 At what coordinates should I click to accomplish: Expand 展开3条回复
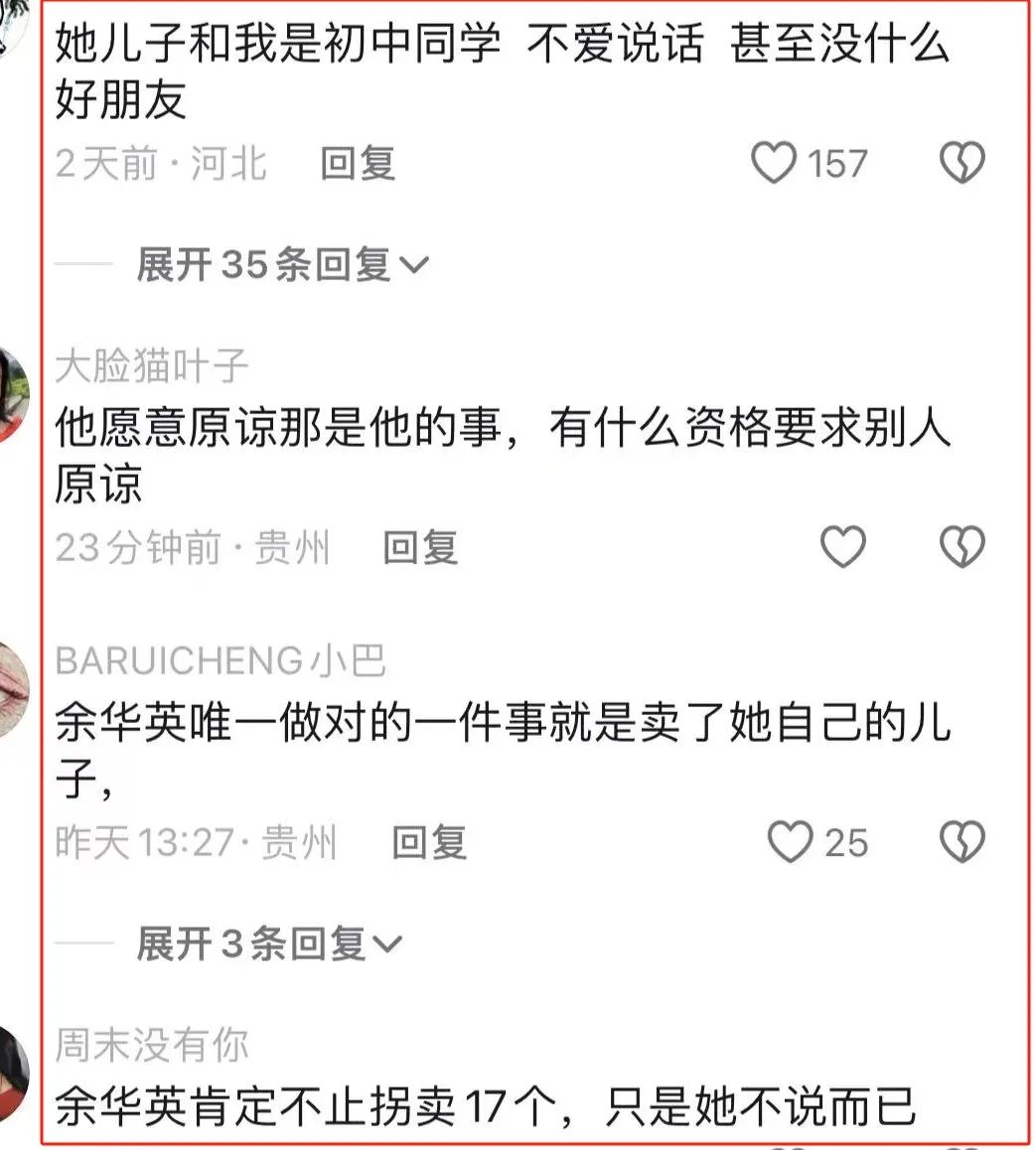268,943
